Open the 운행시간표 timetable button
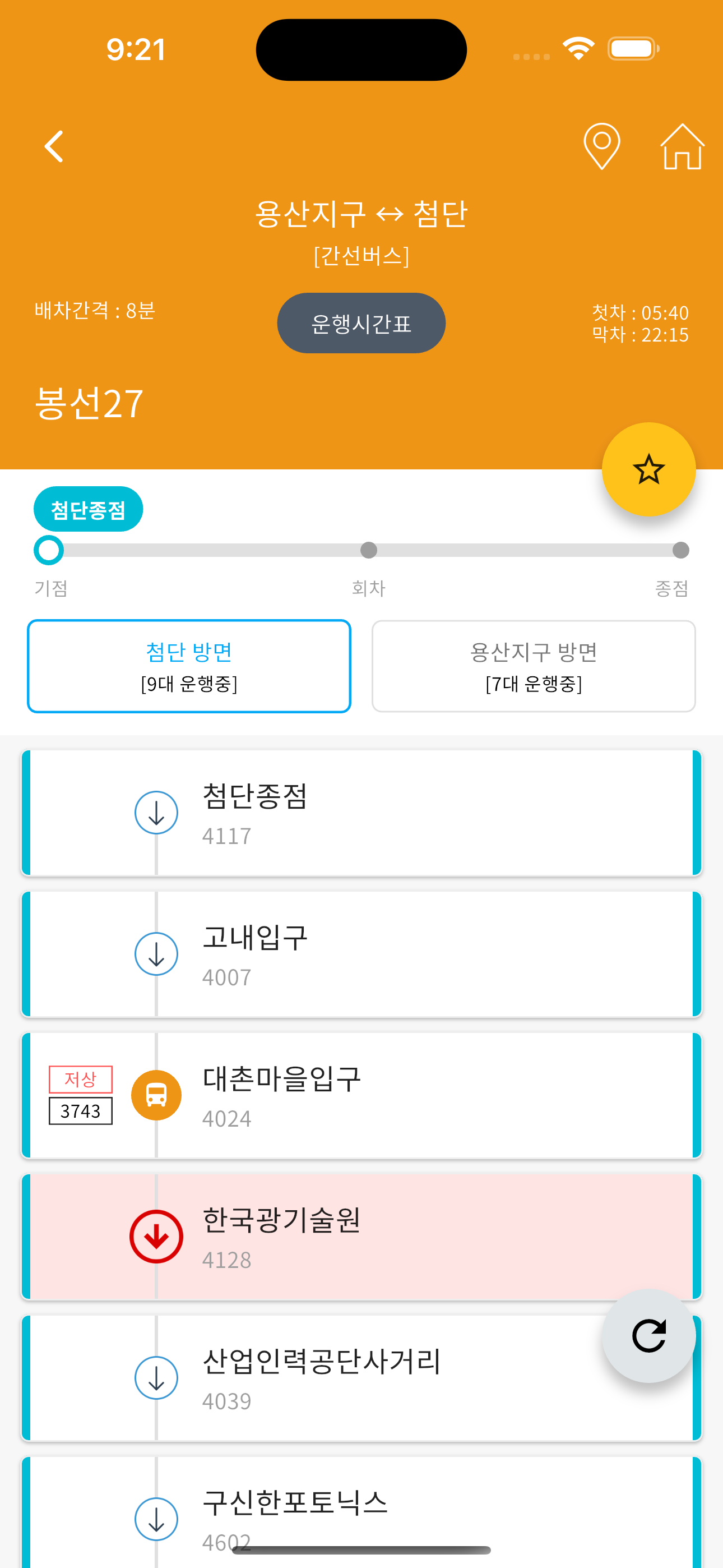This screenshot has height=1568, width=723. (x=361, y=323)
